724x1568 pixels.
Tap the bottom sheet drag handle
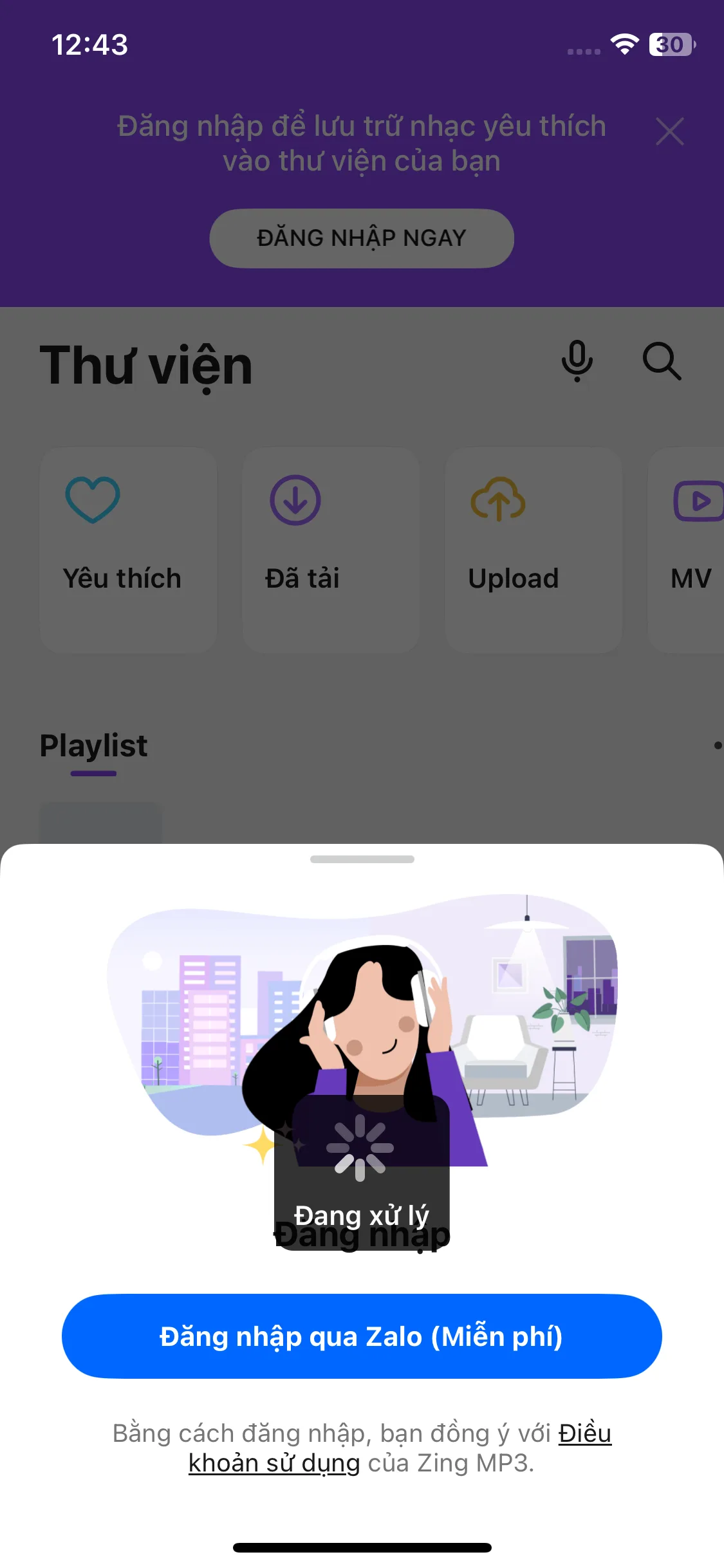[x=362, y=859]
